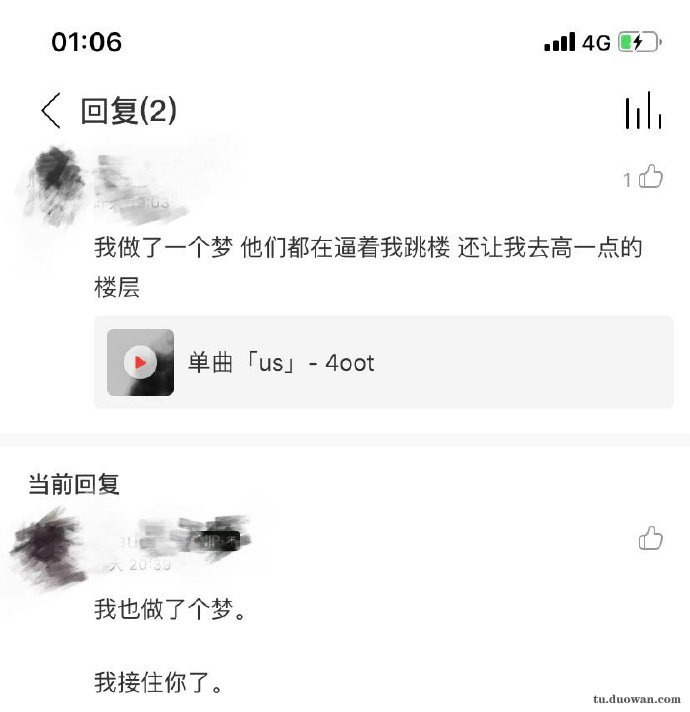Like the reply 我也做了个梦

(651, 539)
